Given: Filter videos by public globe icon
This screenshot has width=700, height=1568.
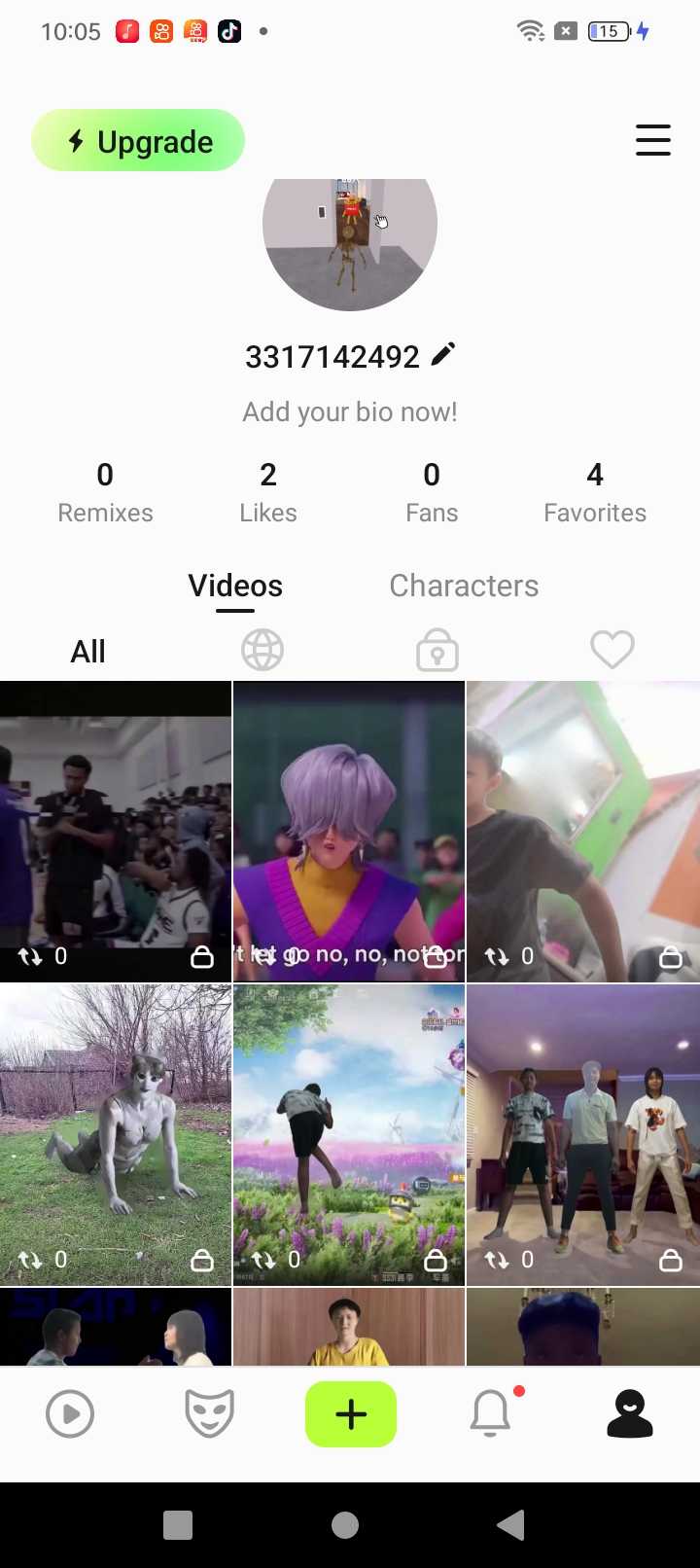Looking at the screenshot, I should tap(262, 650).
